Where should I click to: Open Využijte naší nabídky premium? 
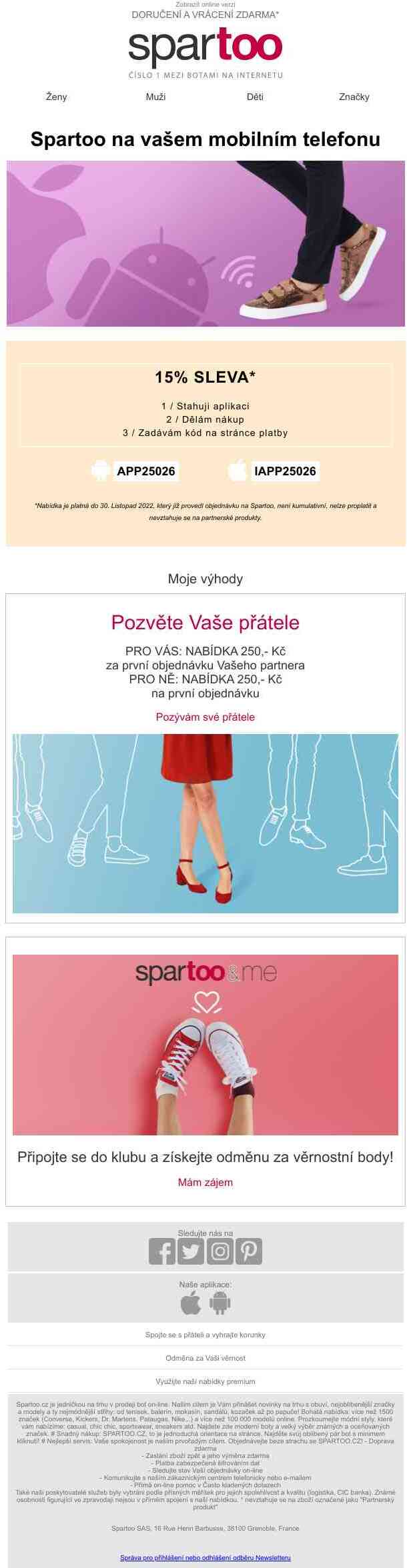tap(206, 1381)
